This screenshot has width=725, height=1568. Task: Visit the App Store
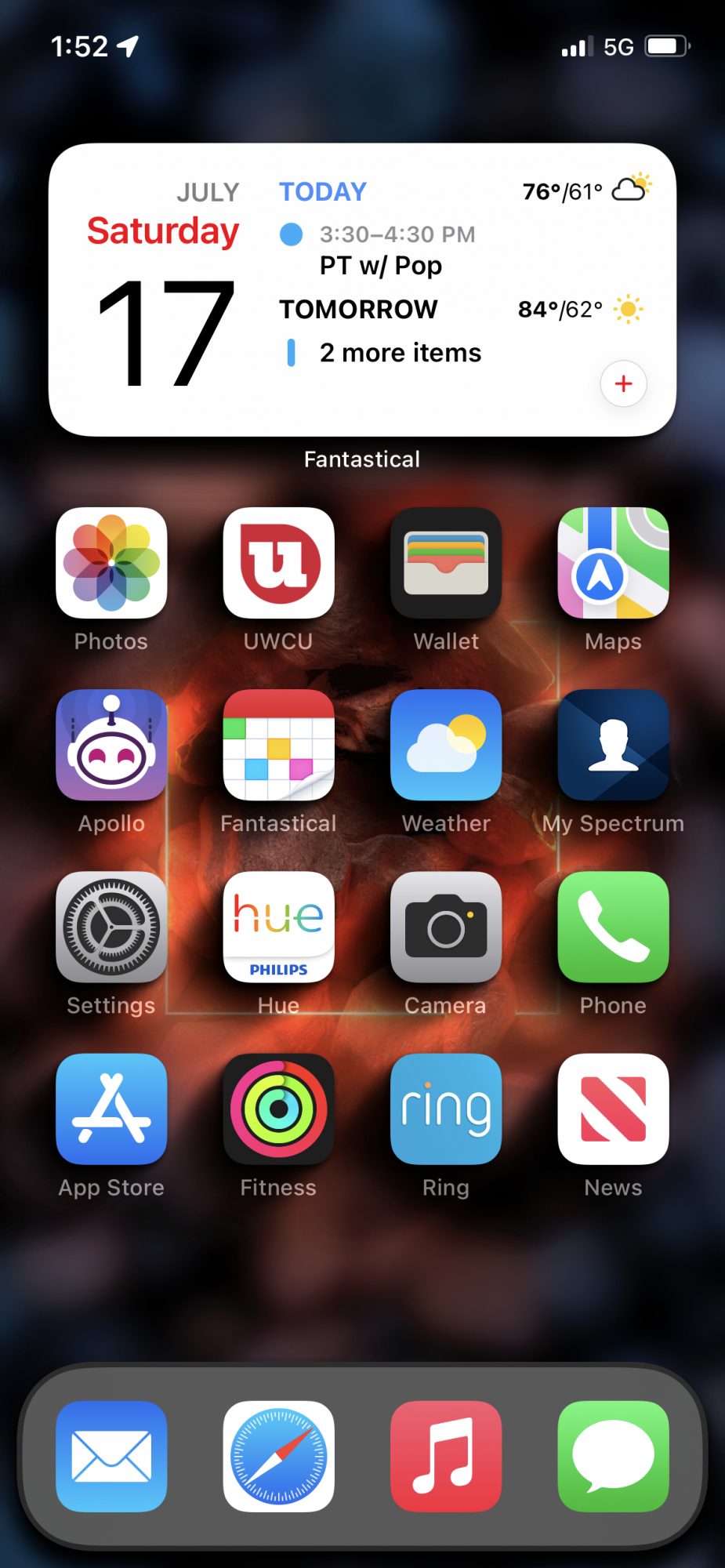(x=111, y=1109)
